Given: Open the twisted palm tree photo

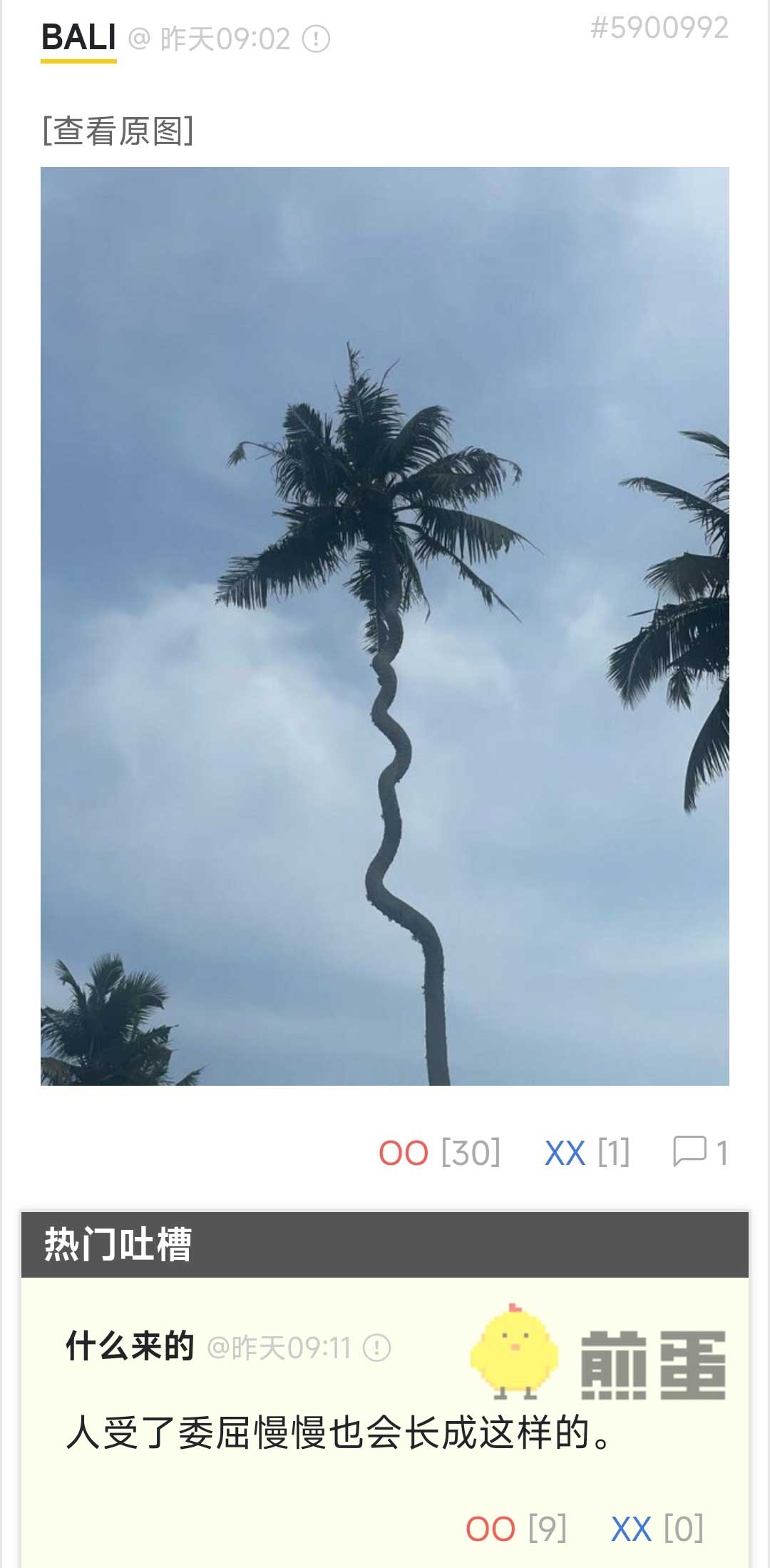Looking at the screenshot, I should point(385,626).
